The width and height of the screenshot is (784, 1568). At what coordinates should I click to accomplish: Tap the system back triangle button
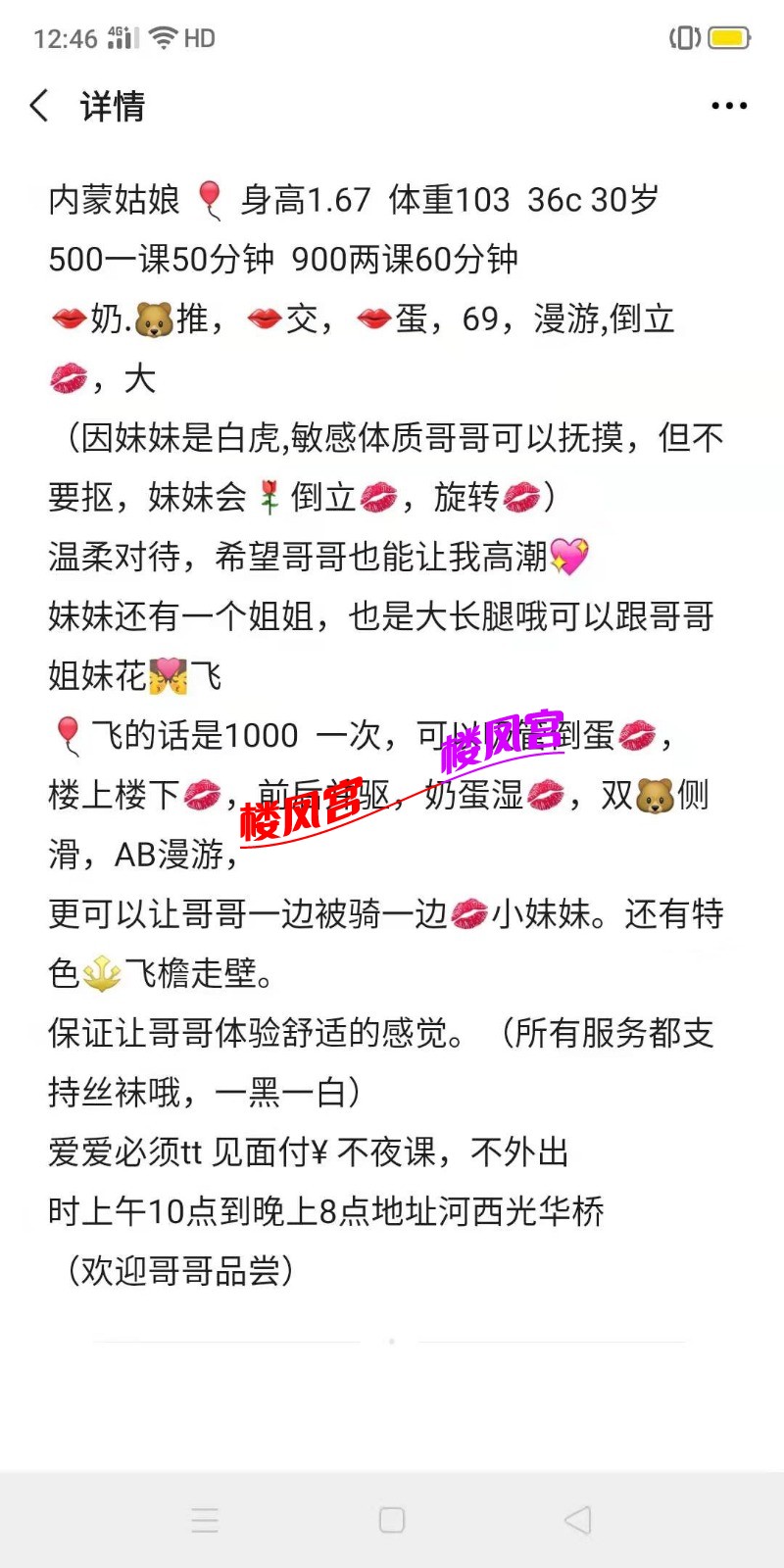(578, 1520)
